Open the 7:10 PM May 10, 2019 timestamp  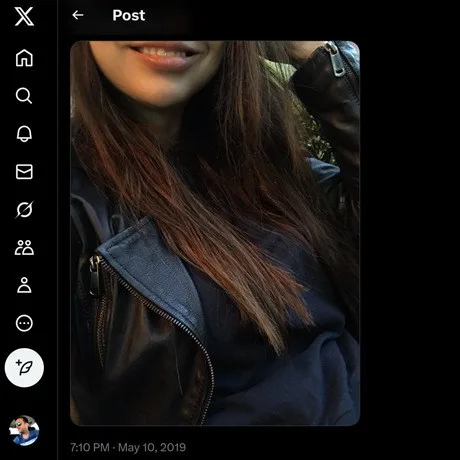[x=128, y=447]
